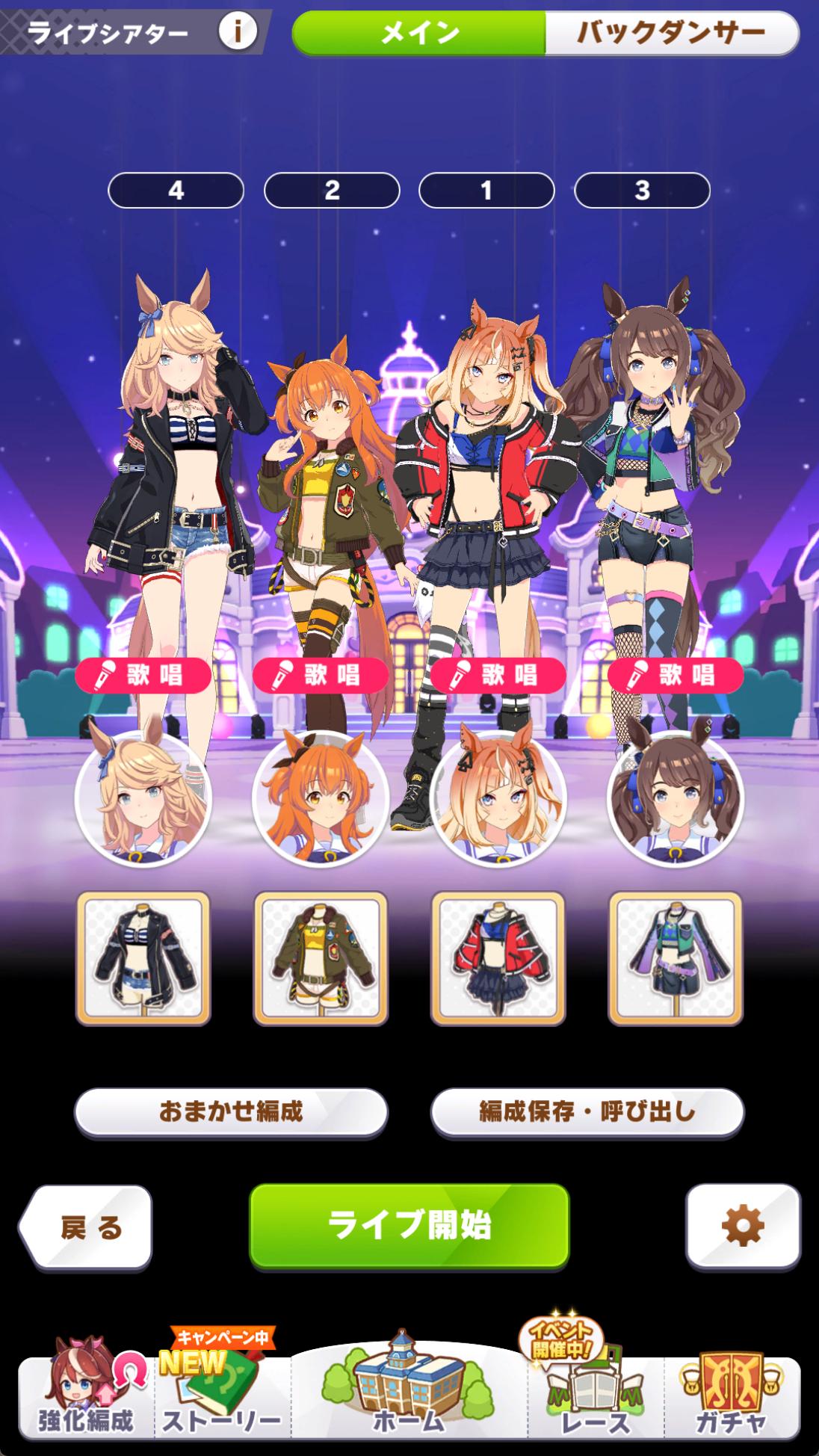Open the gear settings button
The image size is (819, 1456).
tap(742, 1226)
